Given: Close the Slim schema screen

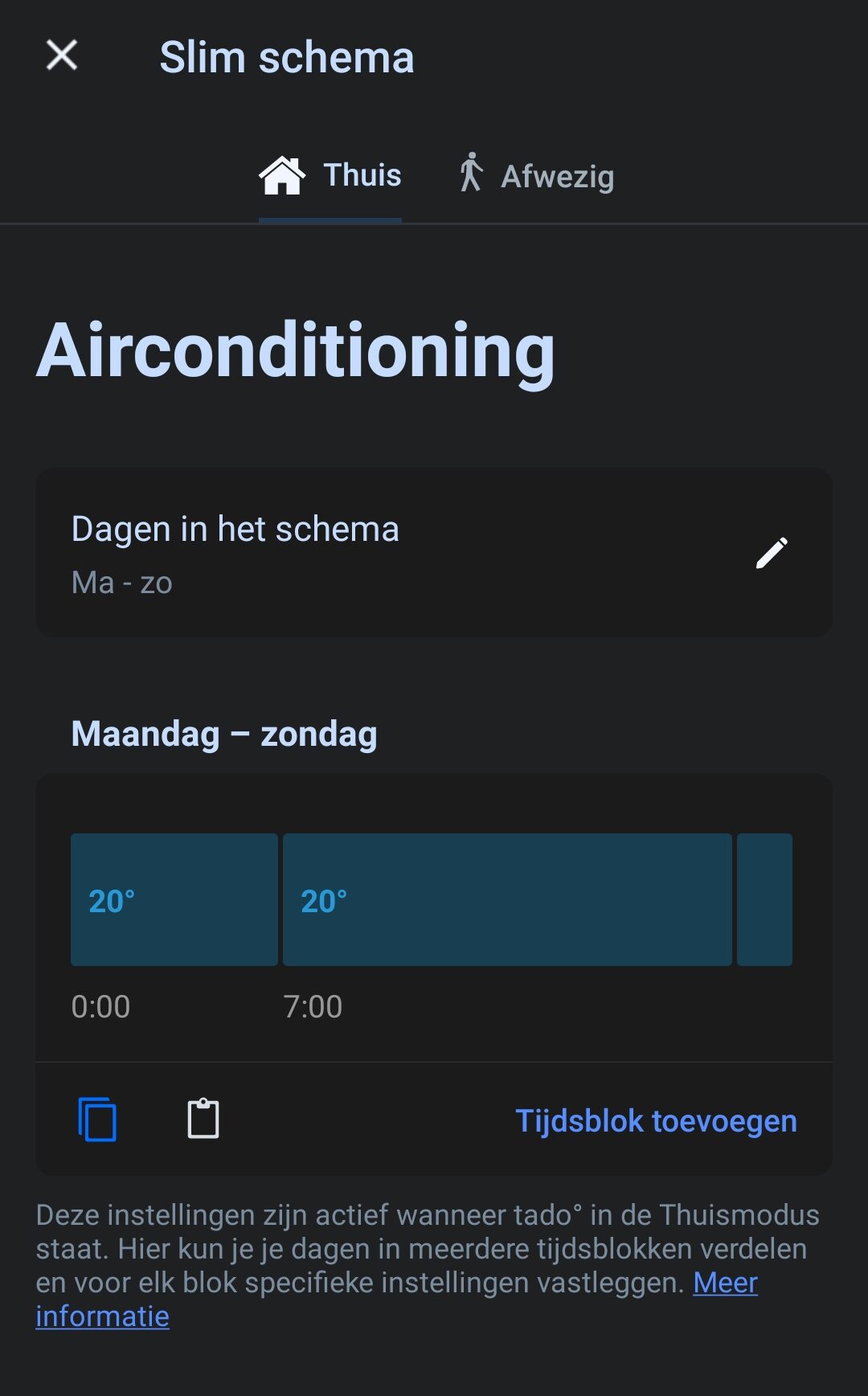Looking at the screenshot, I should tap(61, 55).
